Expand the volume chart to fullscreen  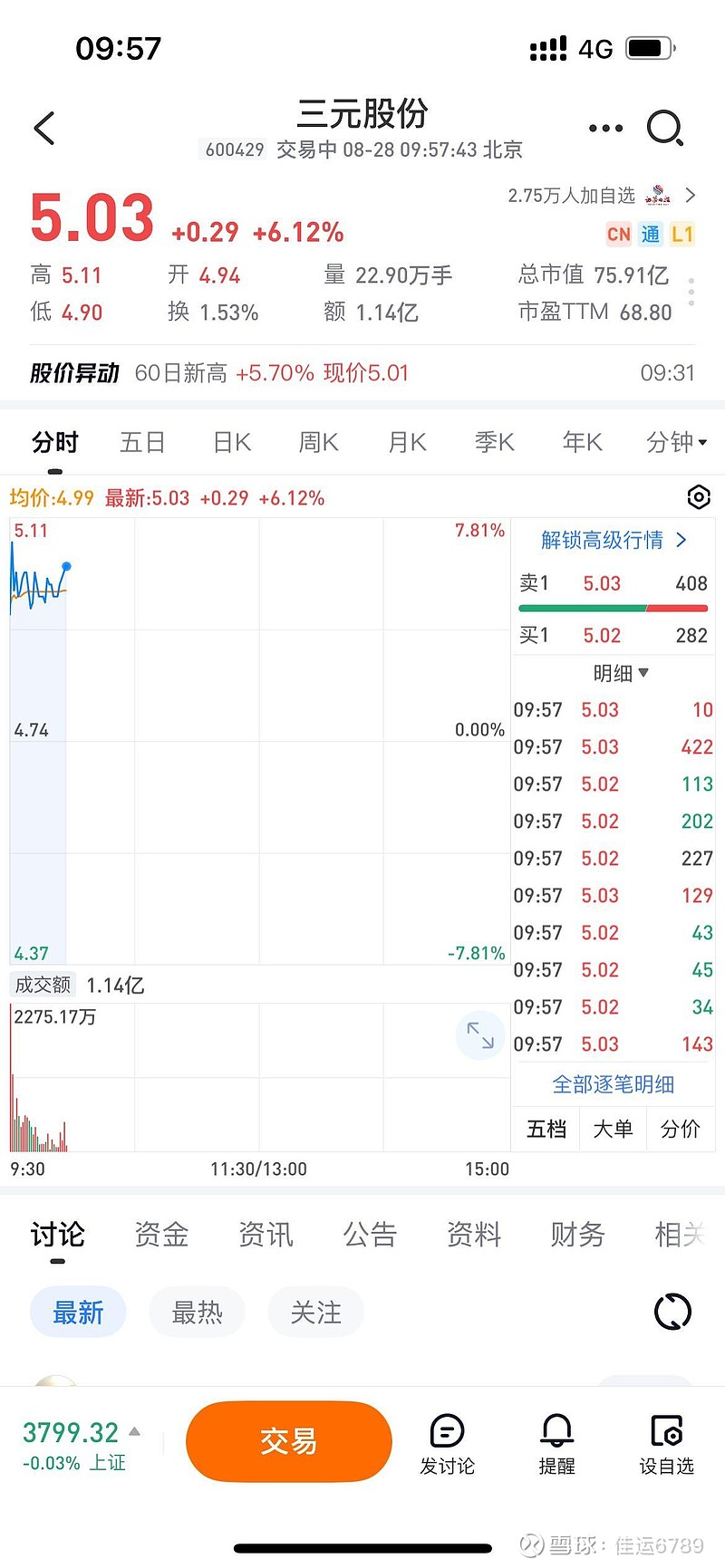(x=480, y=1034)
